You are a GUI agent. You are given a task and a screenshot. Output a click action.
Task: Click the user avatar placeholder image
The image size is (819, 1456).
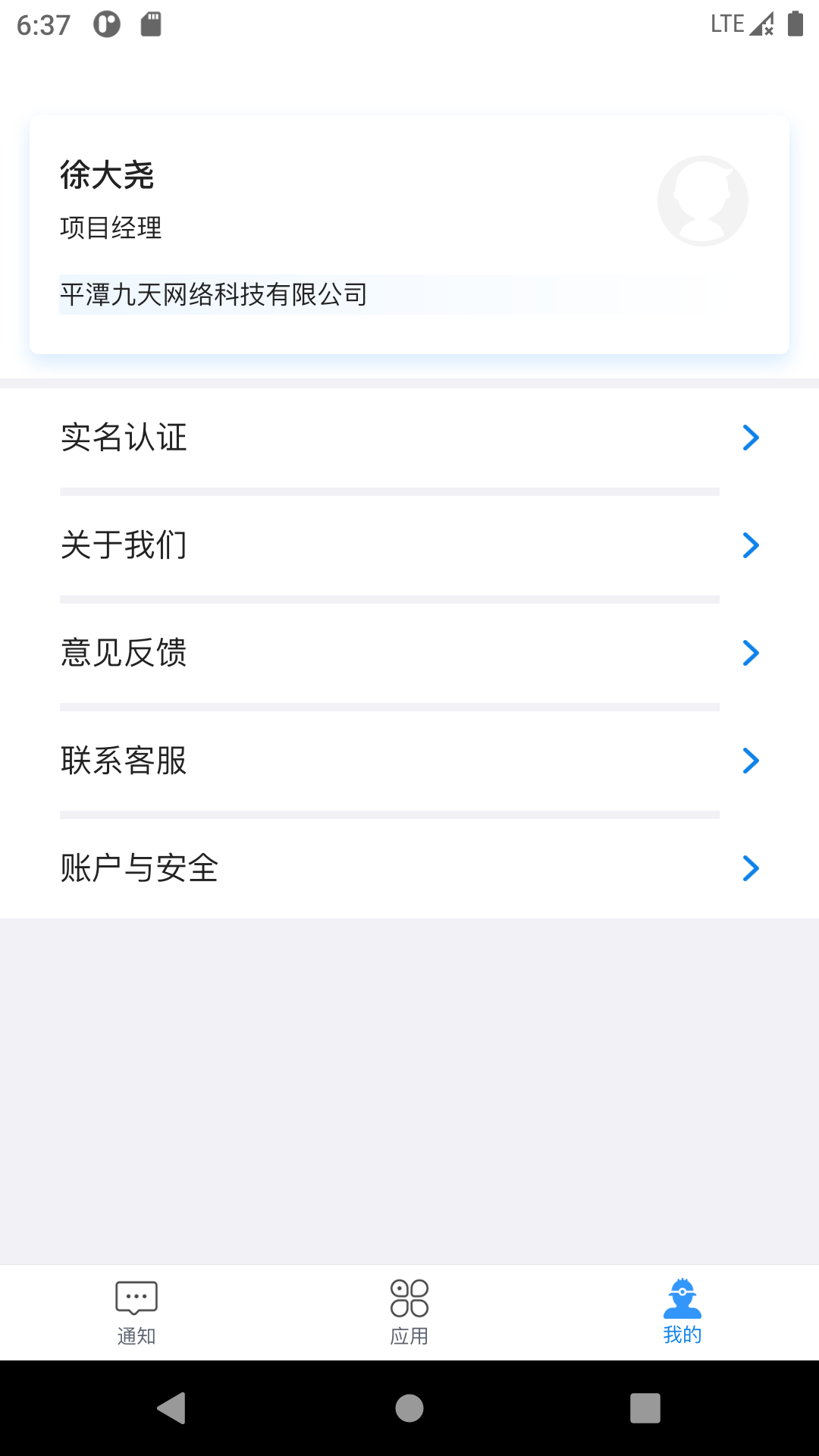(701, 200)
